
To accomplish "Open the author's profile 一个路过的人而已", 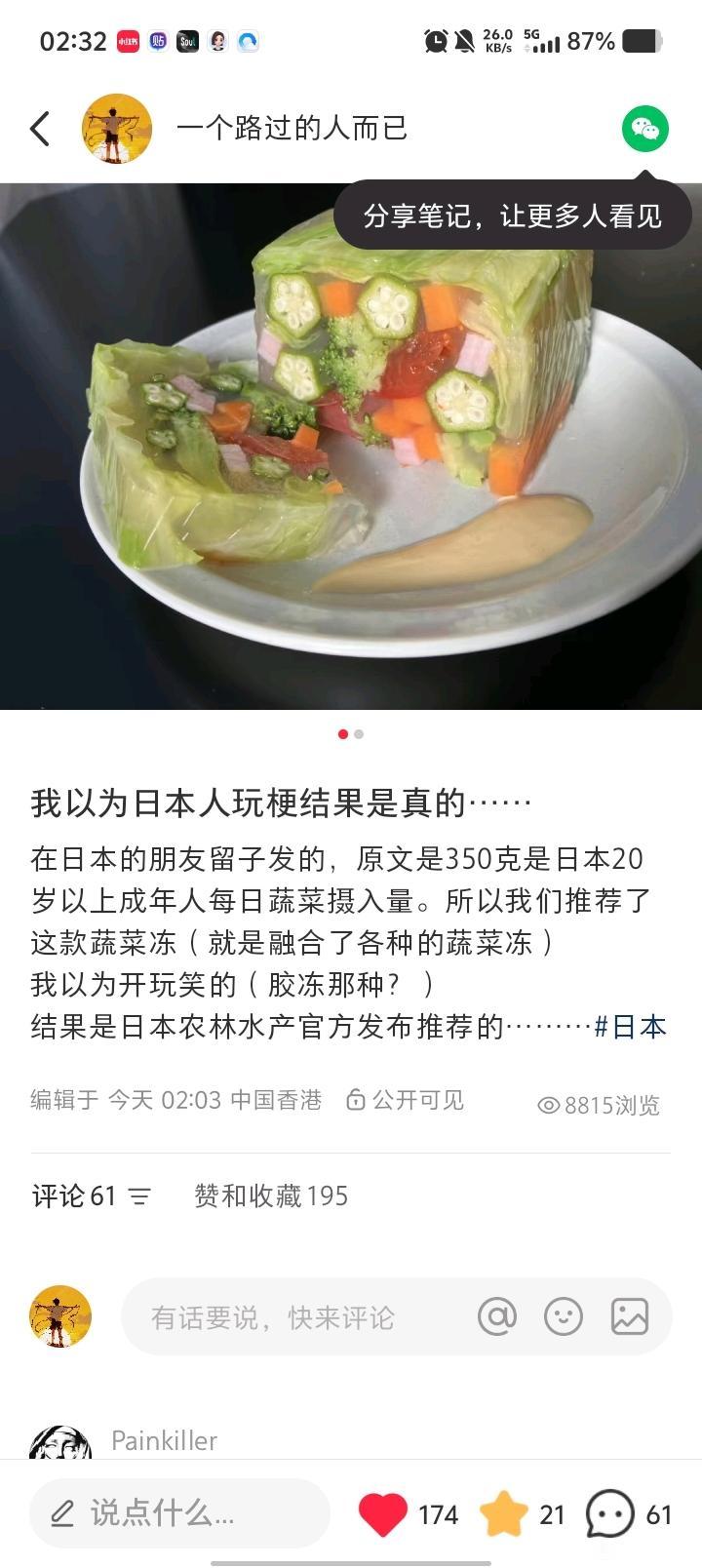I will click(292, 129).
